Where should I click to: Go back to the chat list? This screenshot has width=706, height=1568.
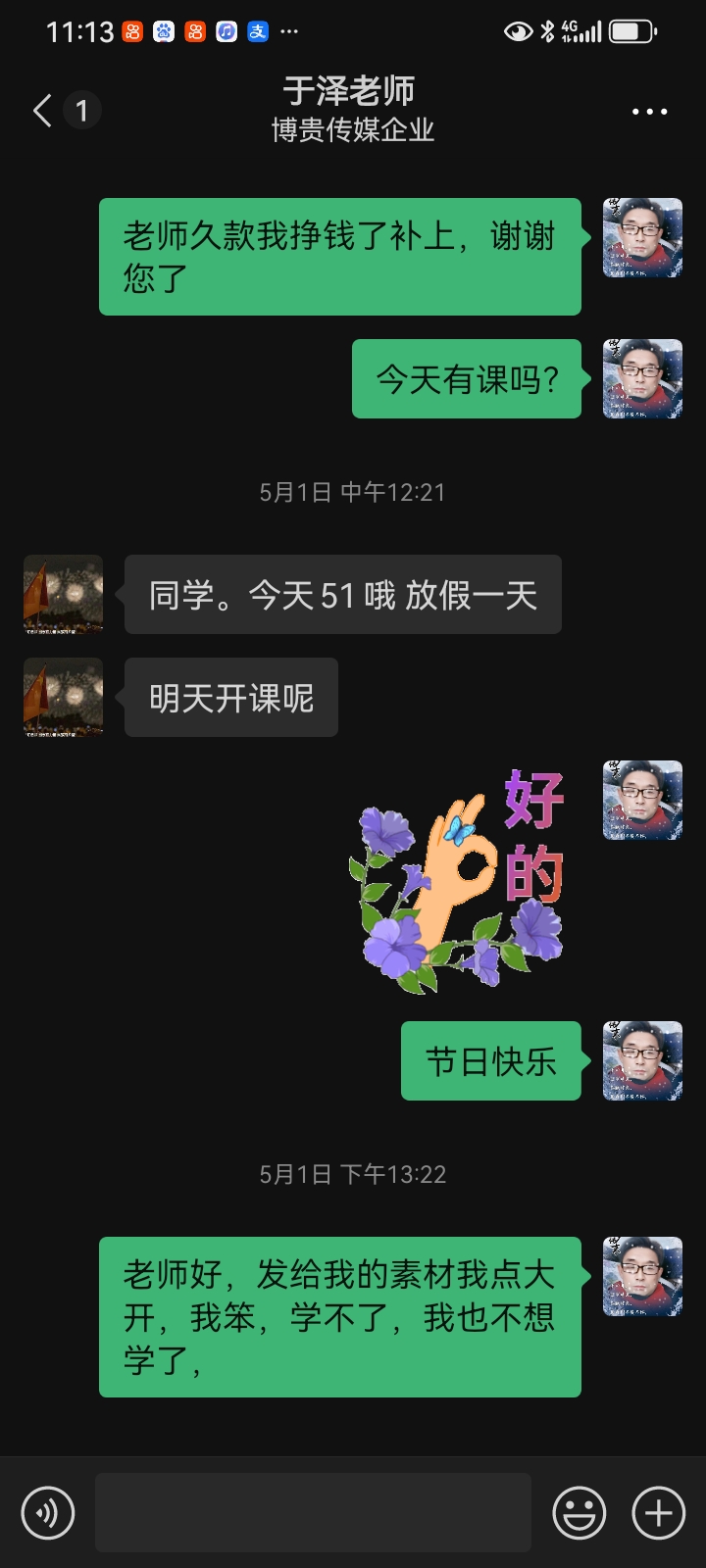click(x=43, y=111)
